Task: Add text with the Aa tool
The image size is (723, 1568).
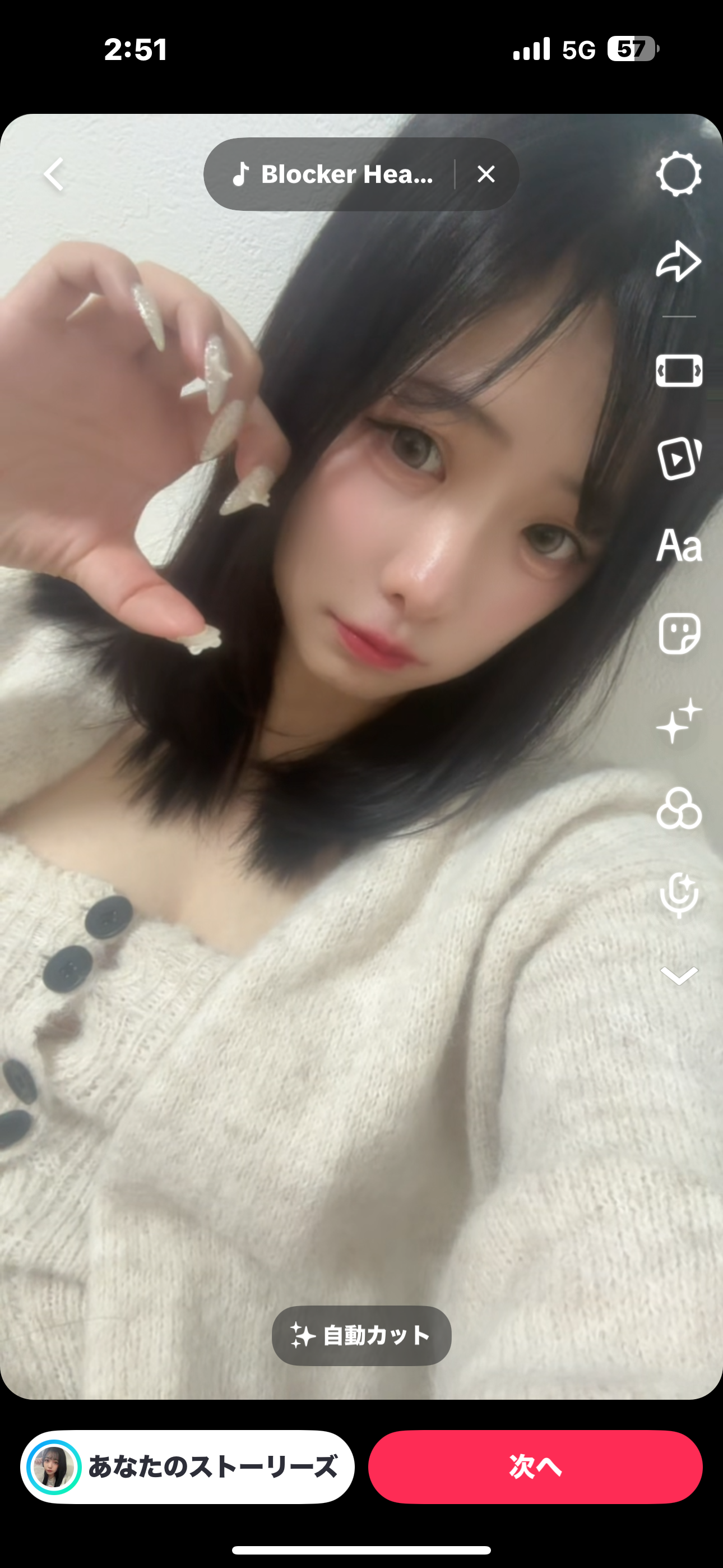Action: point(679,546)
